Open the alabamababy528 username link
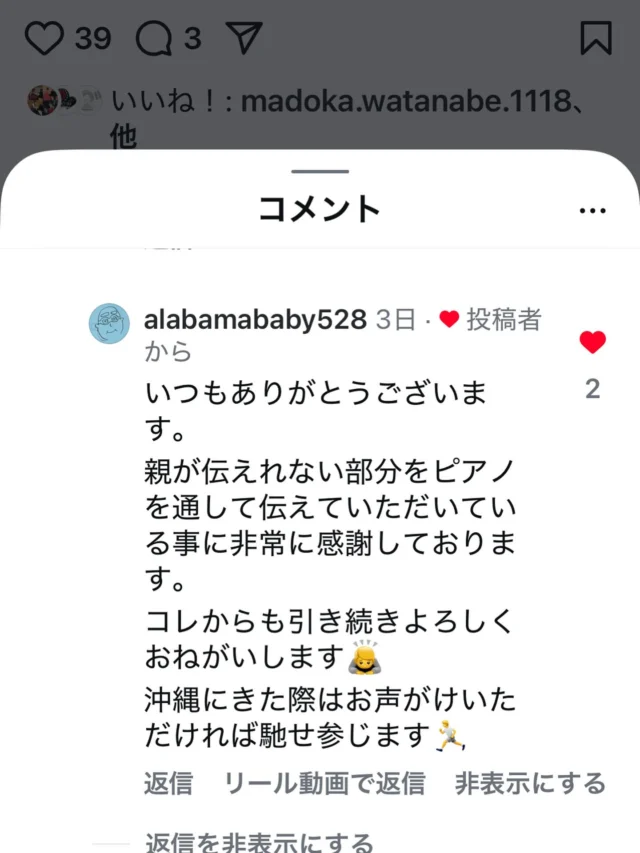 pos(255,320)
